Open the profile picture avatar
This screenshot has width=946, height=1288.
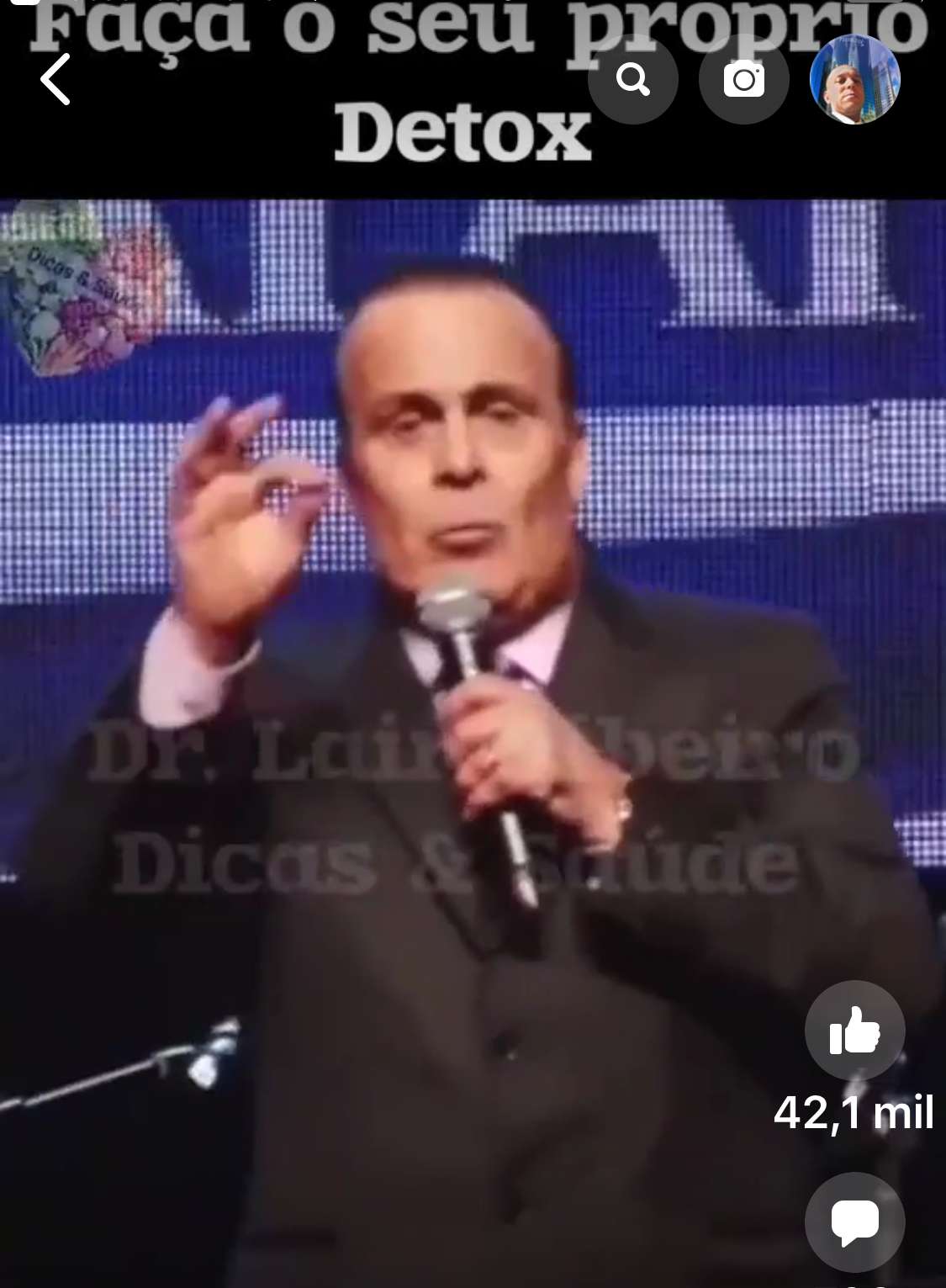click(x=854, y=80)
